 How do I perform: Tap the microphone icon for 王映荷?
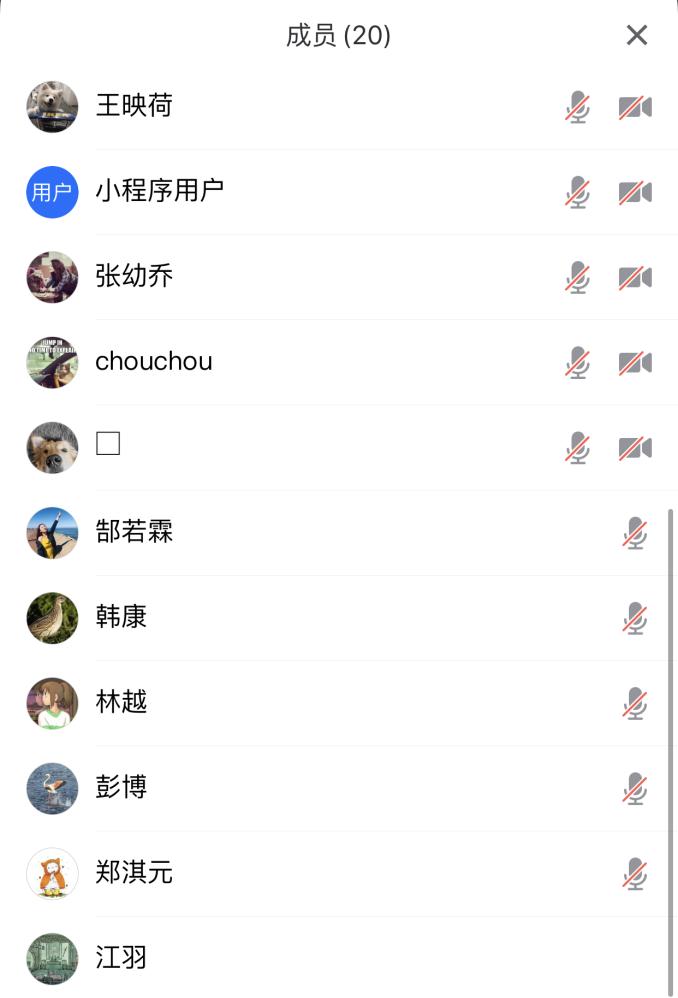(x=577, y=107)
